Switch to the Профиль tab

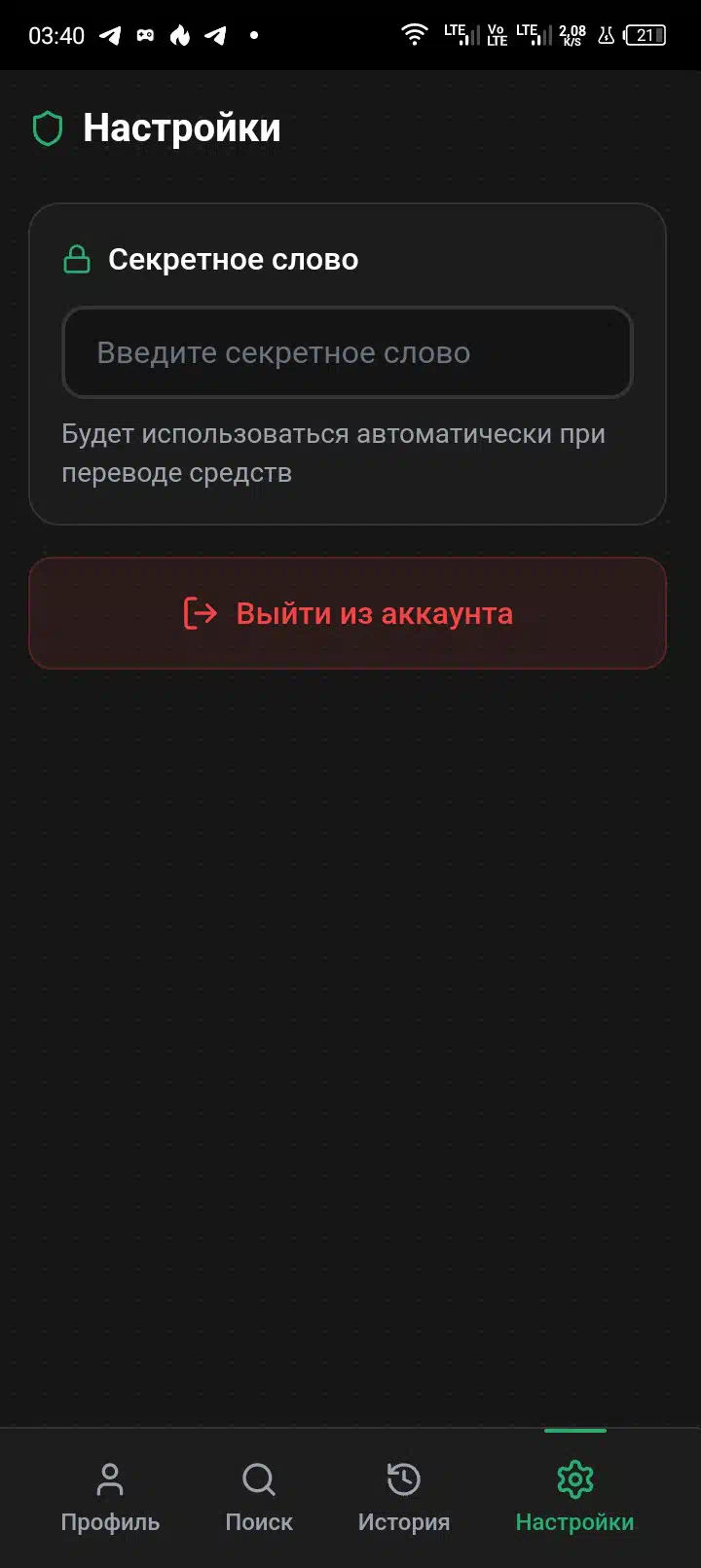[x=110, y=1497]
